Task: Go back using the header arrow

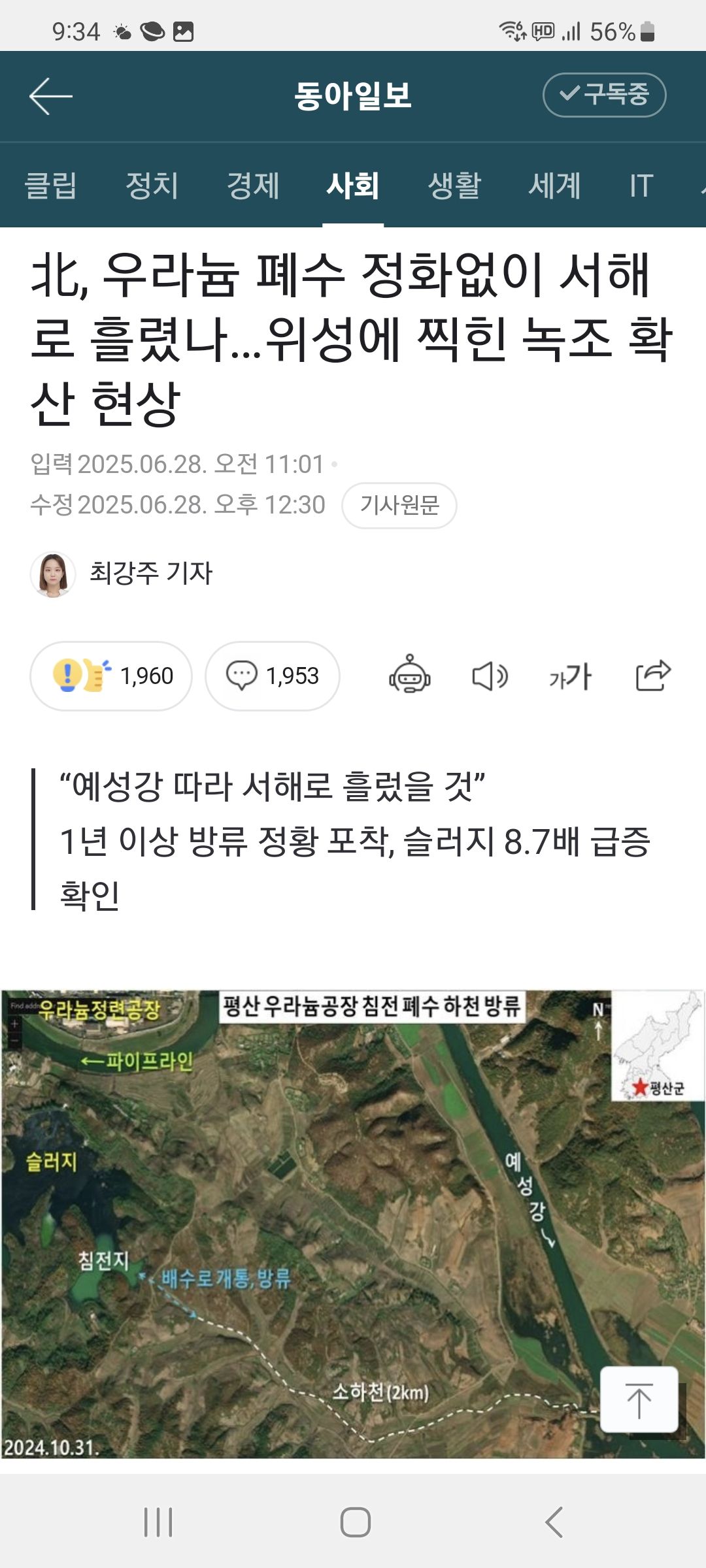Action: tap(51, 96)
